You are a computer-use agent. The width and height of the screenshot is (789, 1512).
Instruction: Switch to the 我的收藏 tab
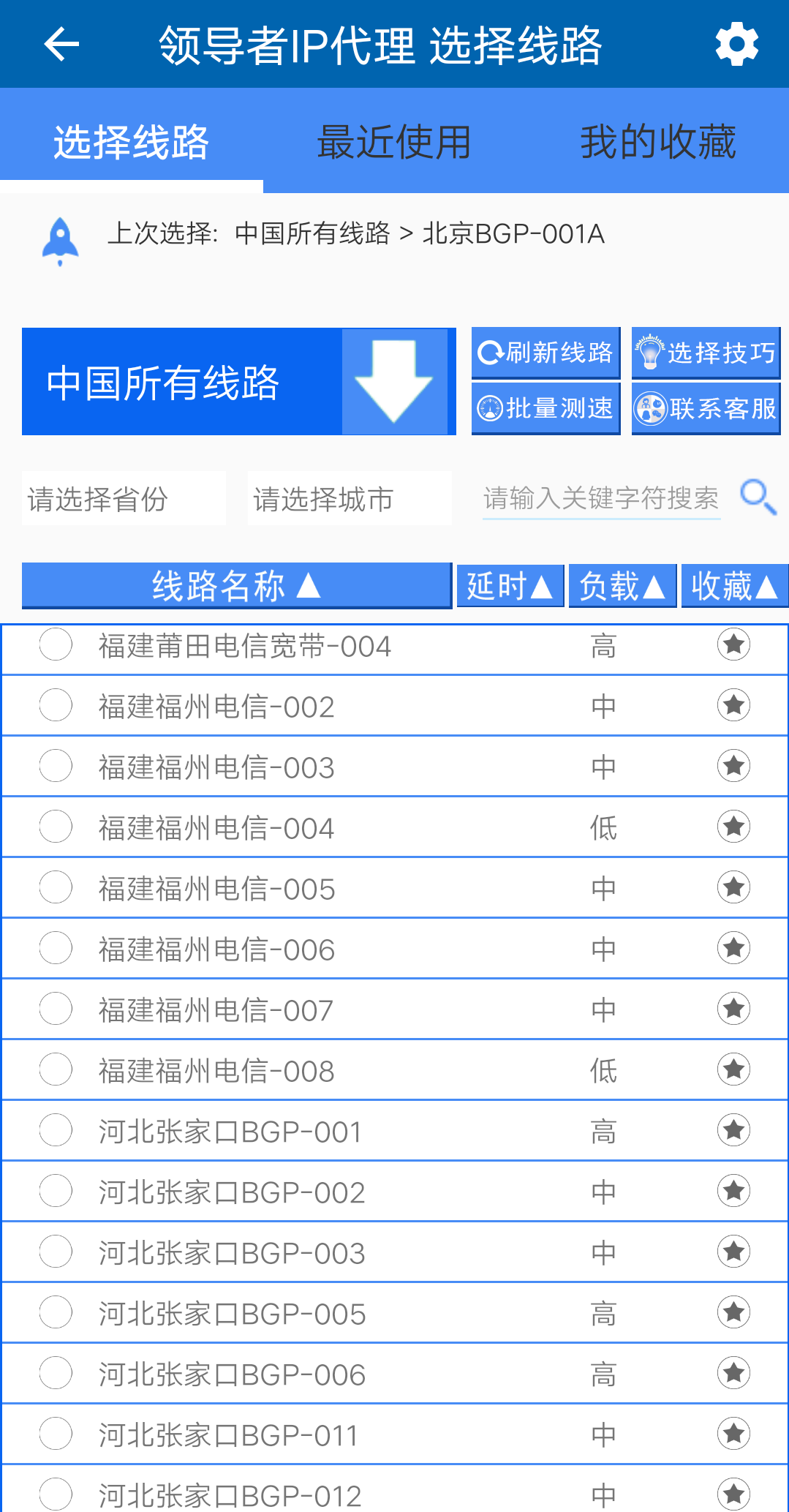(x=657, y=141)
